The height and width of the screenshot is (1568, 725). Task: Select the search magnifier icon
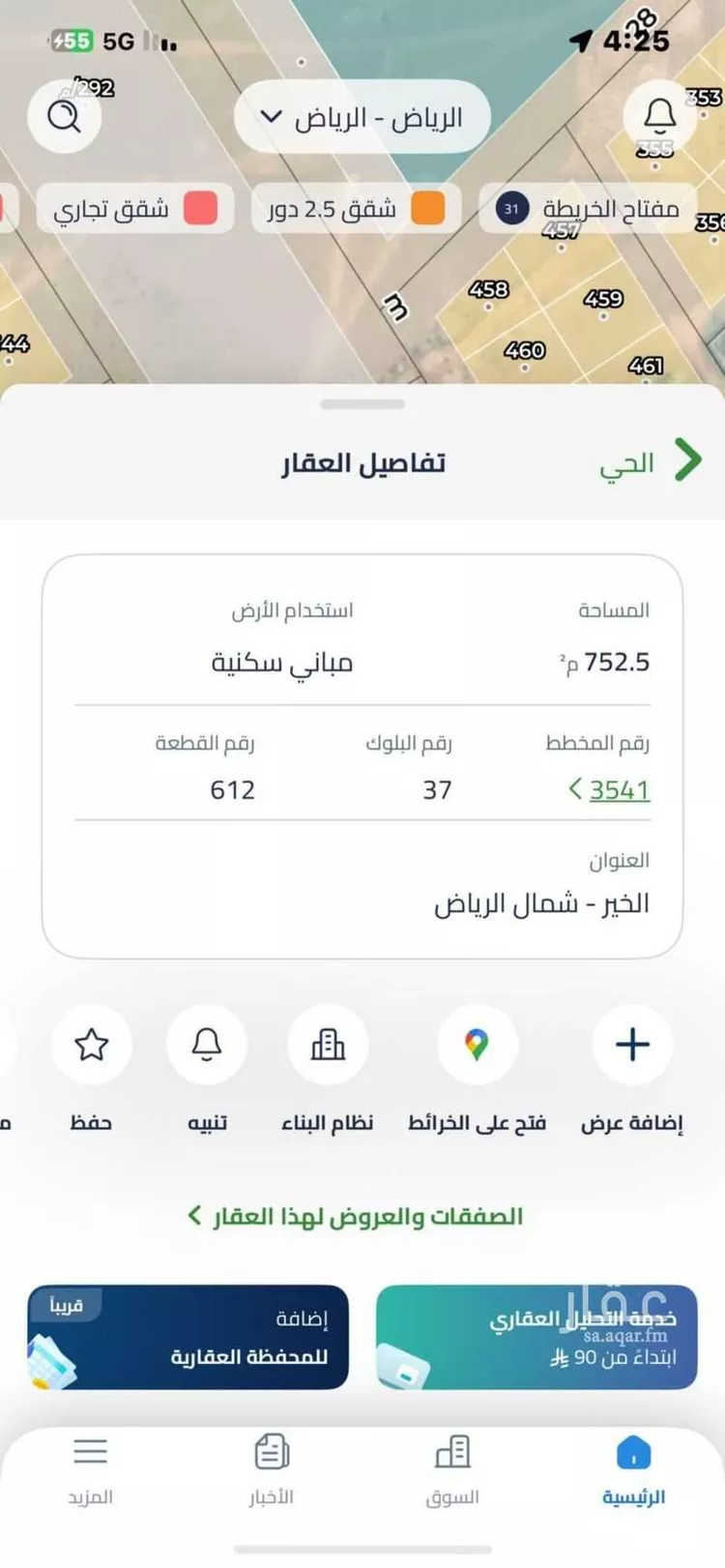[64, 116]
